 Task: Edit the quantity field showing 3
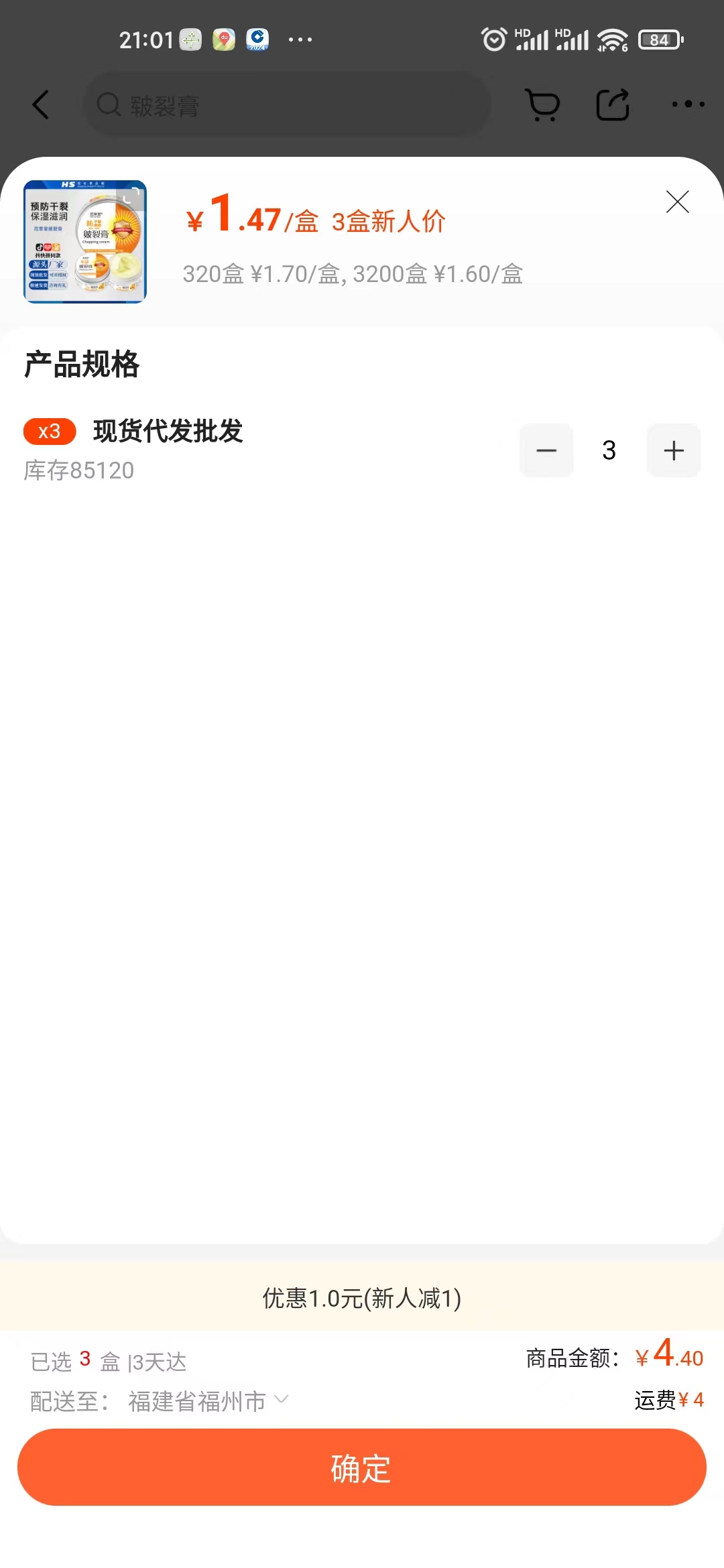point(609,450)
